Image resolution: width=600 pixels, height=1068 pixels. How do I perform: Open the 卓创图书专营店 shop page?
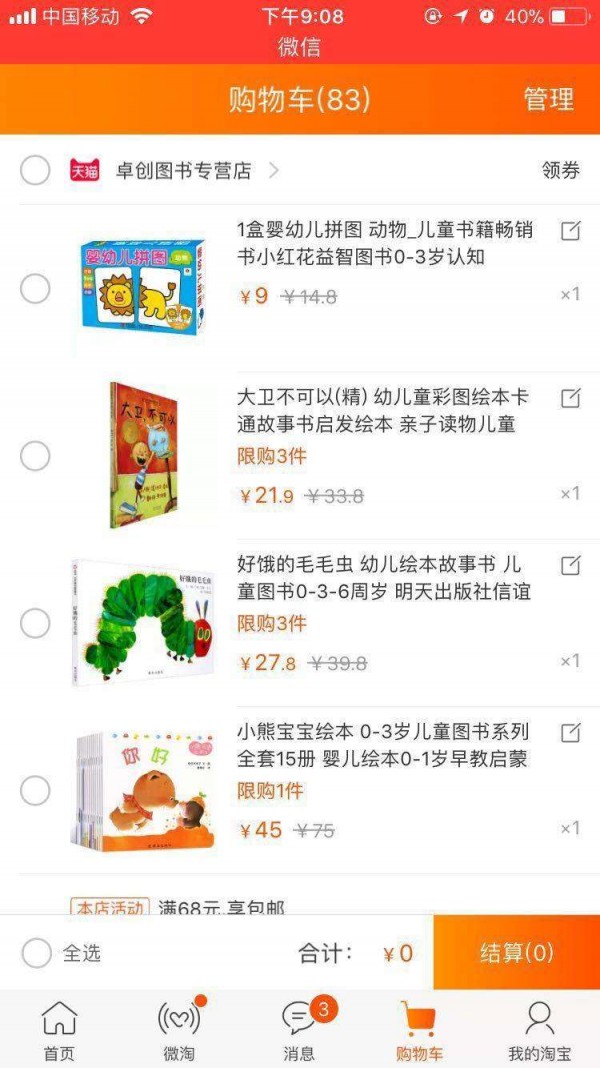click(183, 171)
